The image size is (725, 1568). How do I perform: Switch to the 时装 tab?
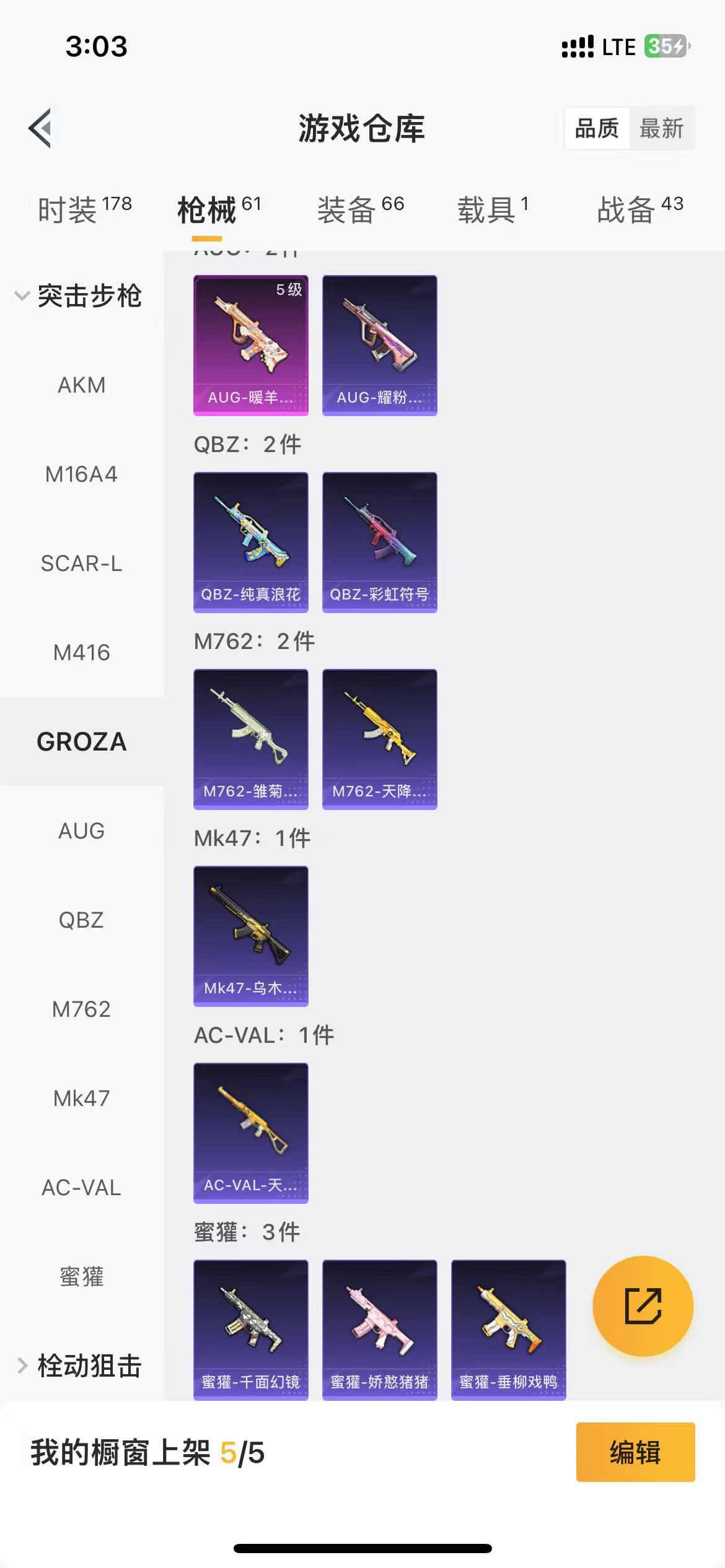pyautogui.click(x=84, y=209)
